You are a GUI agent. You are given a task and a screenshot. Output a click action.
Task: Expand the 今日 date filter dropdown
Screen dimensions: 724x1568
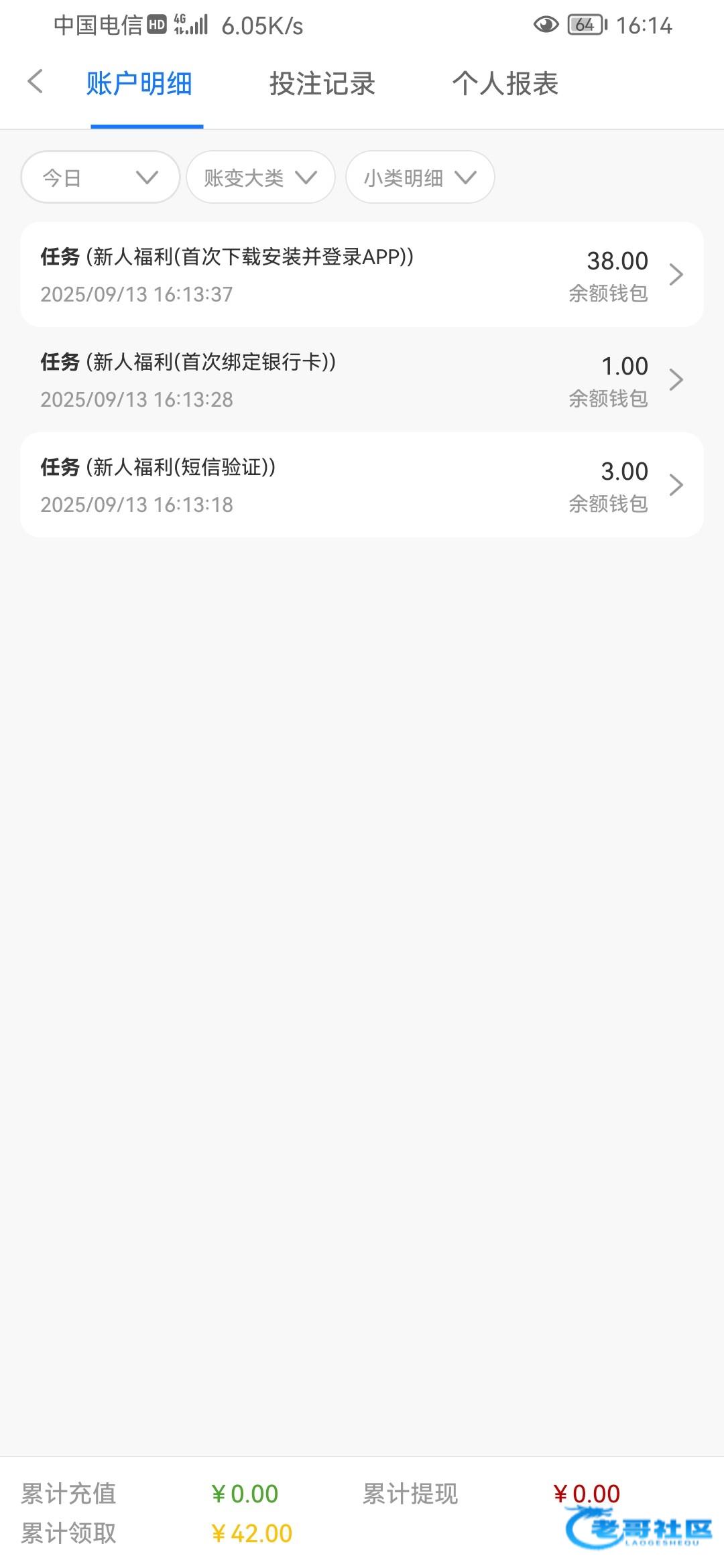(x=101, y=178)
